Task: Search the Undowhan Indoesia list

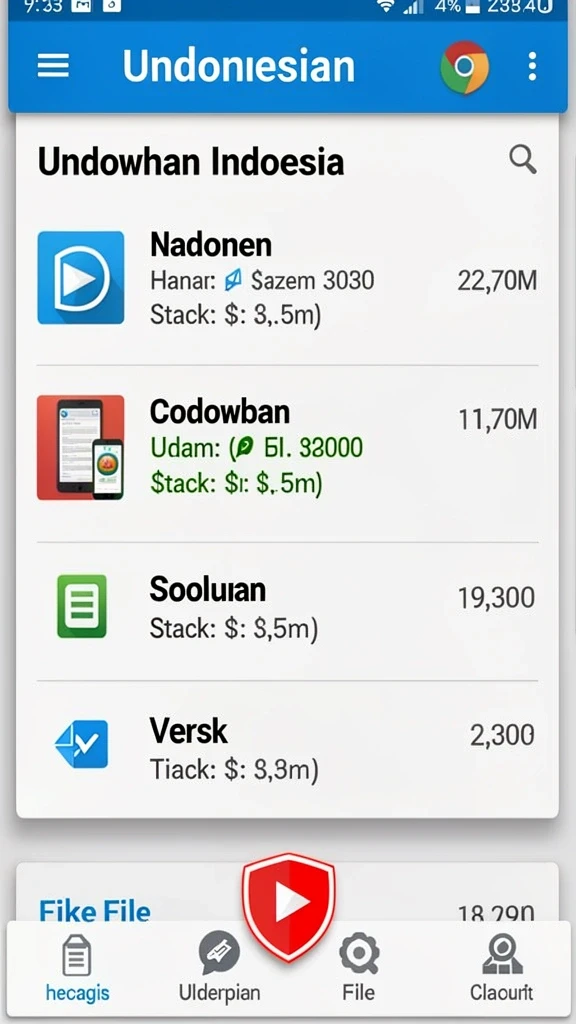Action: tap(522, 160)
